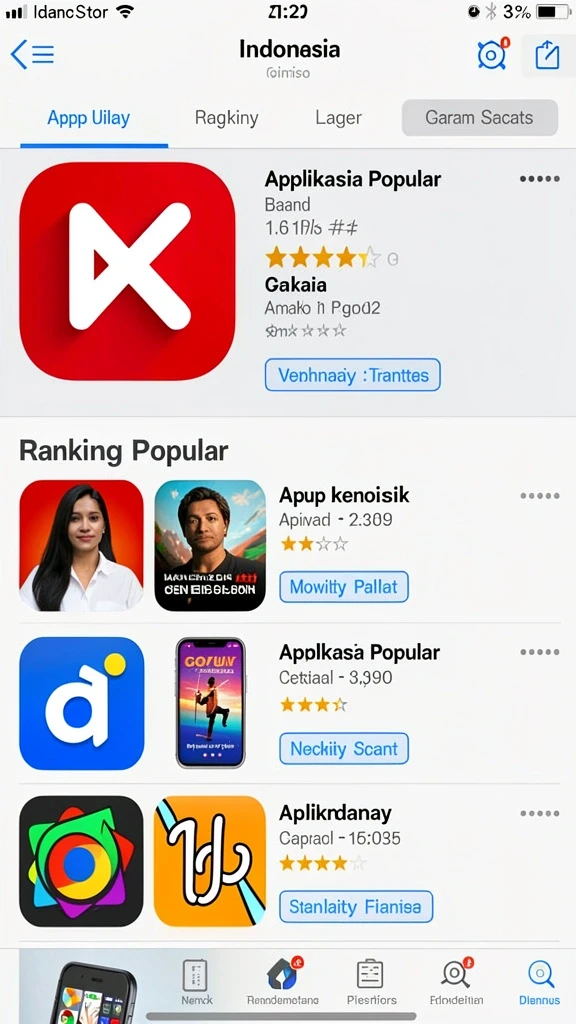576x1024 pixels.
Task: Tap the share icon in the header
Action: click(x=547, y=55)
